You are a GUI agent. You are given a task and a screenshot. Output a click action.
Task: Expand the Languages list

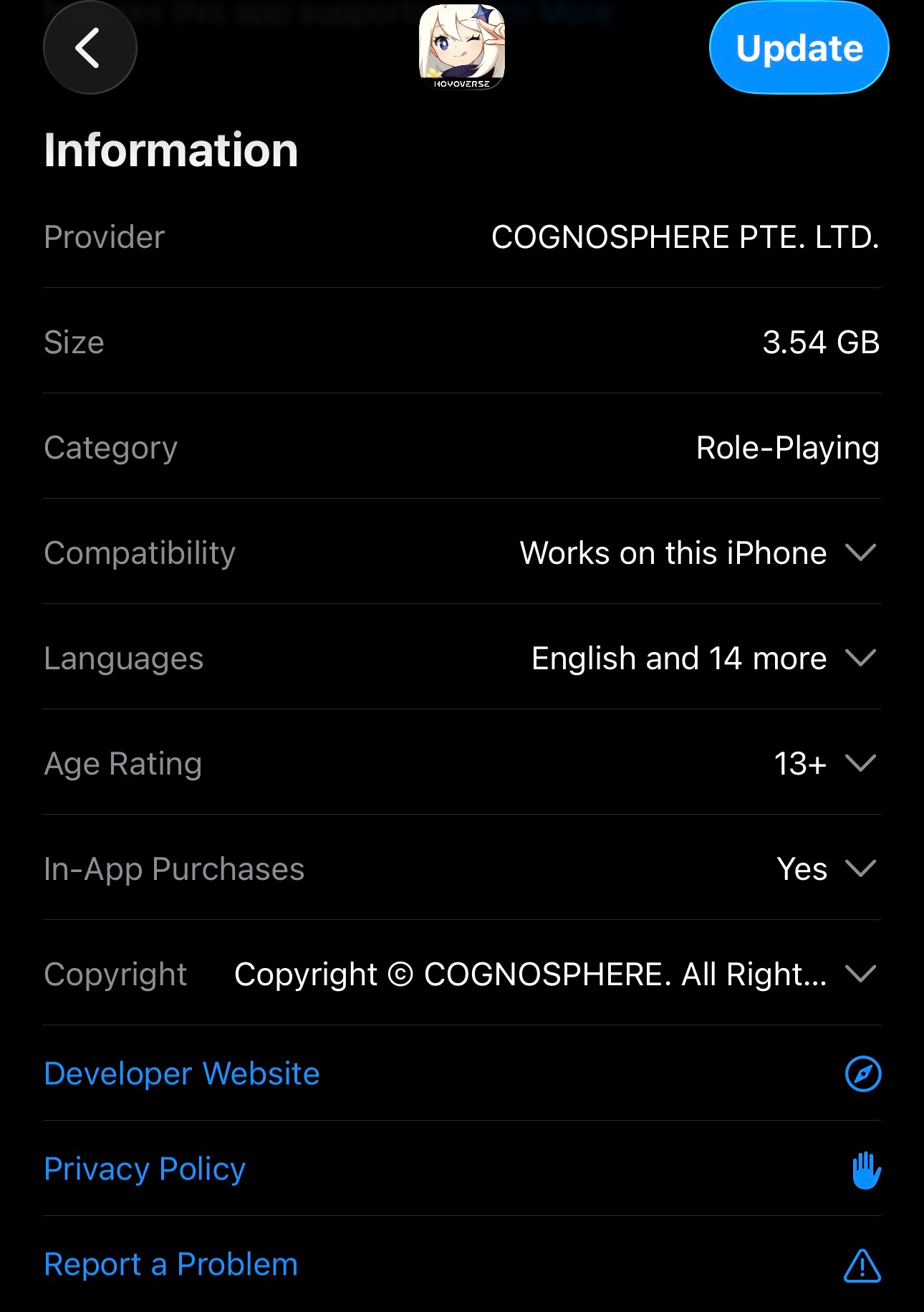pyautogui.click(x=860, y=658)
